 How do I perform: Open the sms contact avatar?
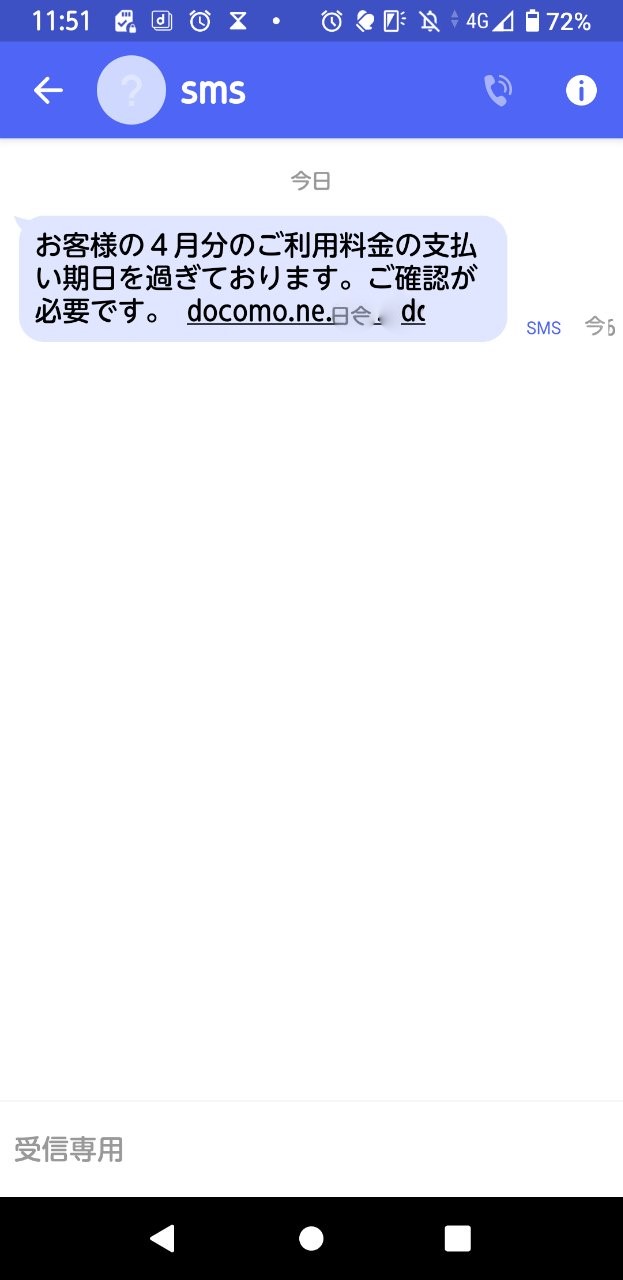point(131,90)
